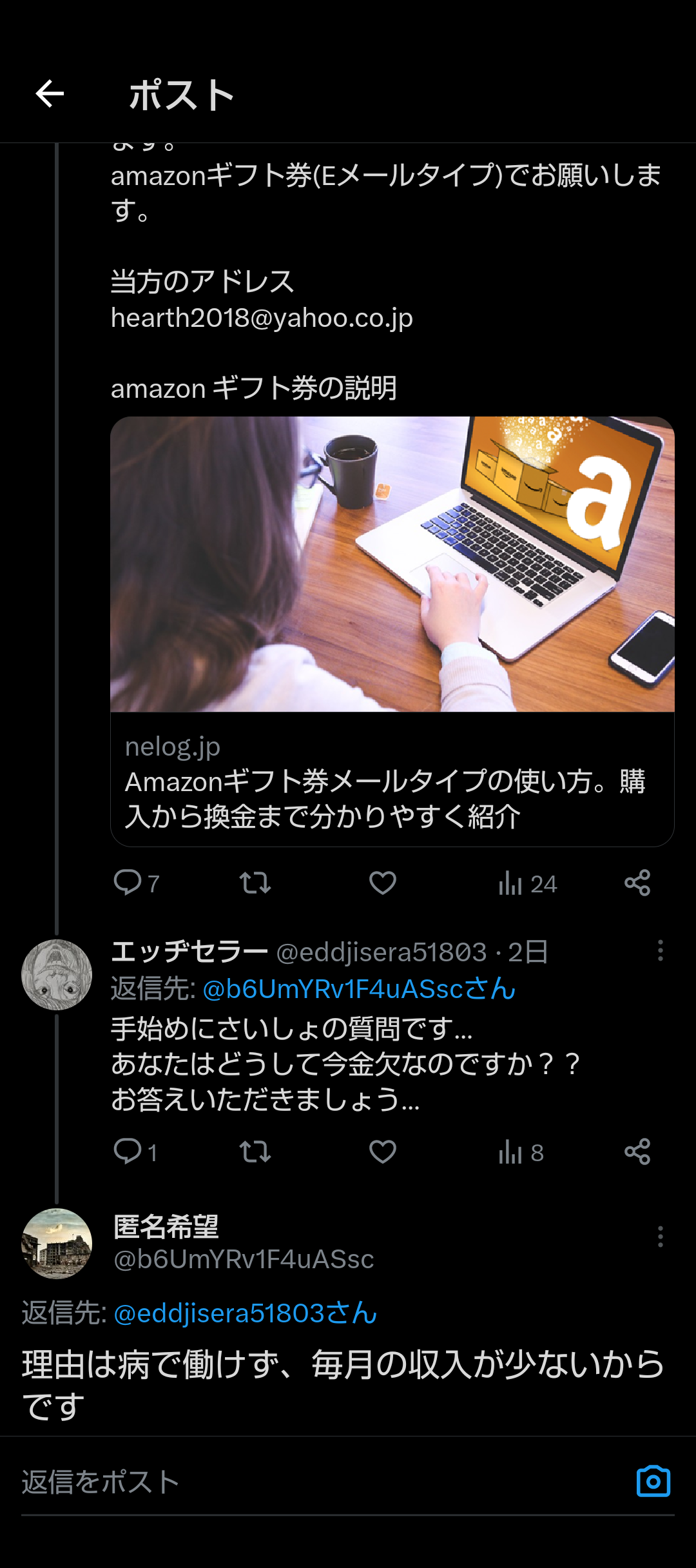Like the amazonギフト券 post

click(x=382, y=883)
